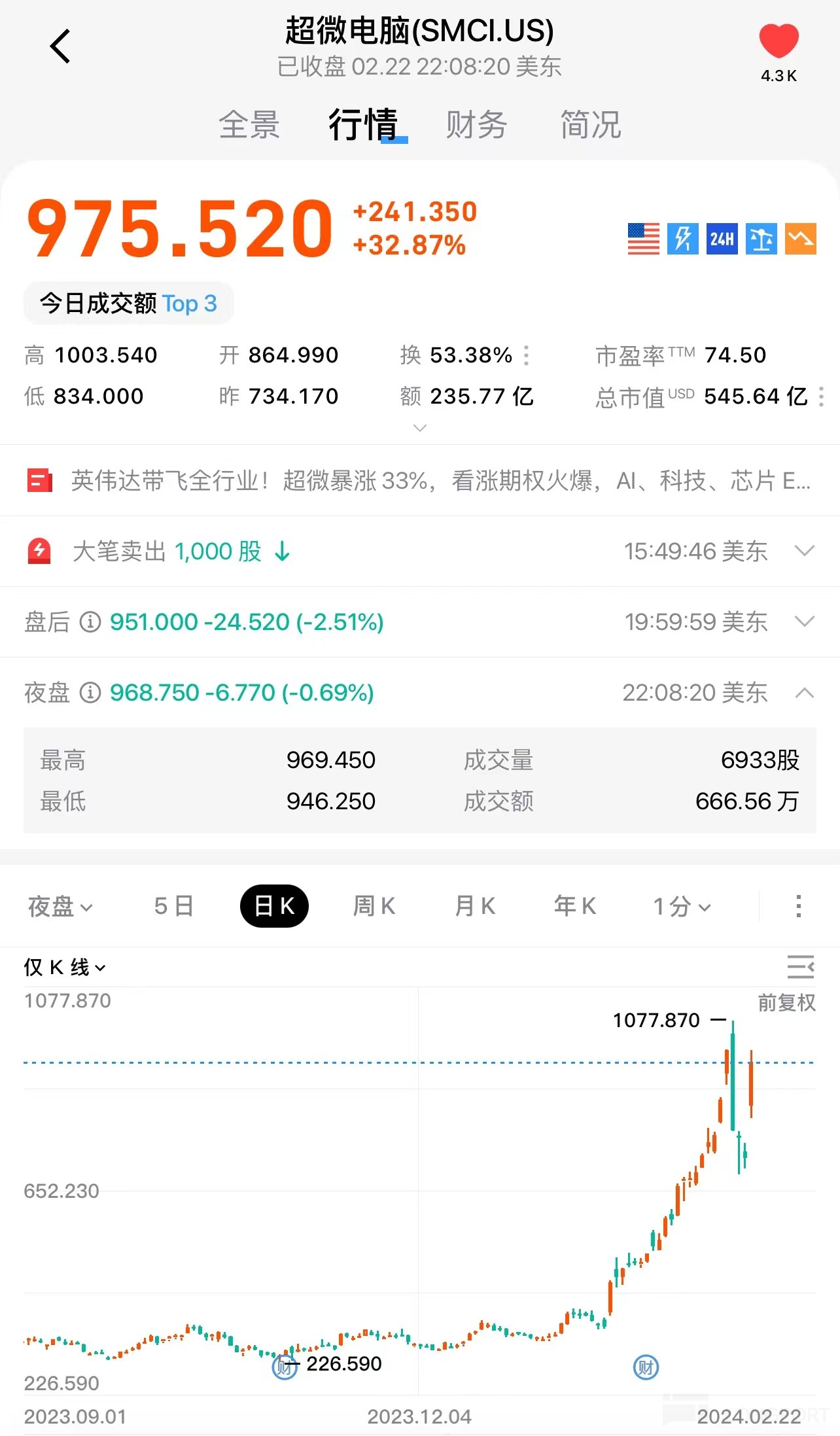Image resolution: width=840 pixels, height=1436 pixels.
Task: Open the chart's three-dot options menu
Action: click(x=798, y=906)
